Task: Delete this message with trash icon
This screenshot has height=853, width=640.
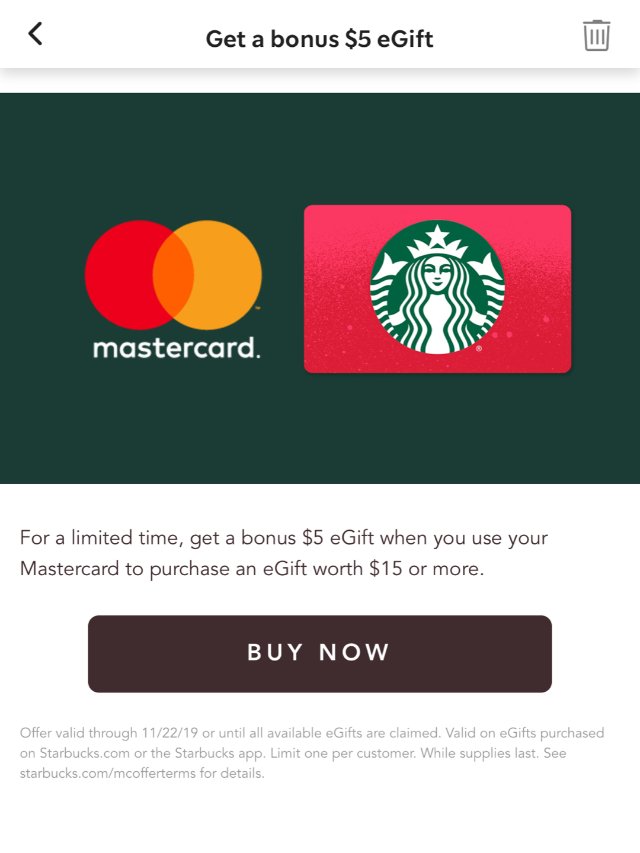Action: click(596, 36)
